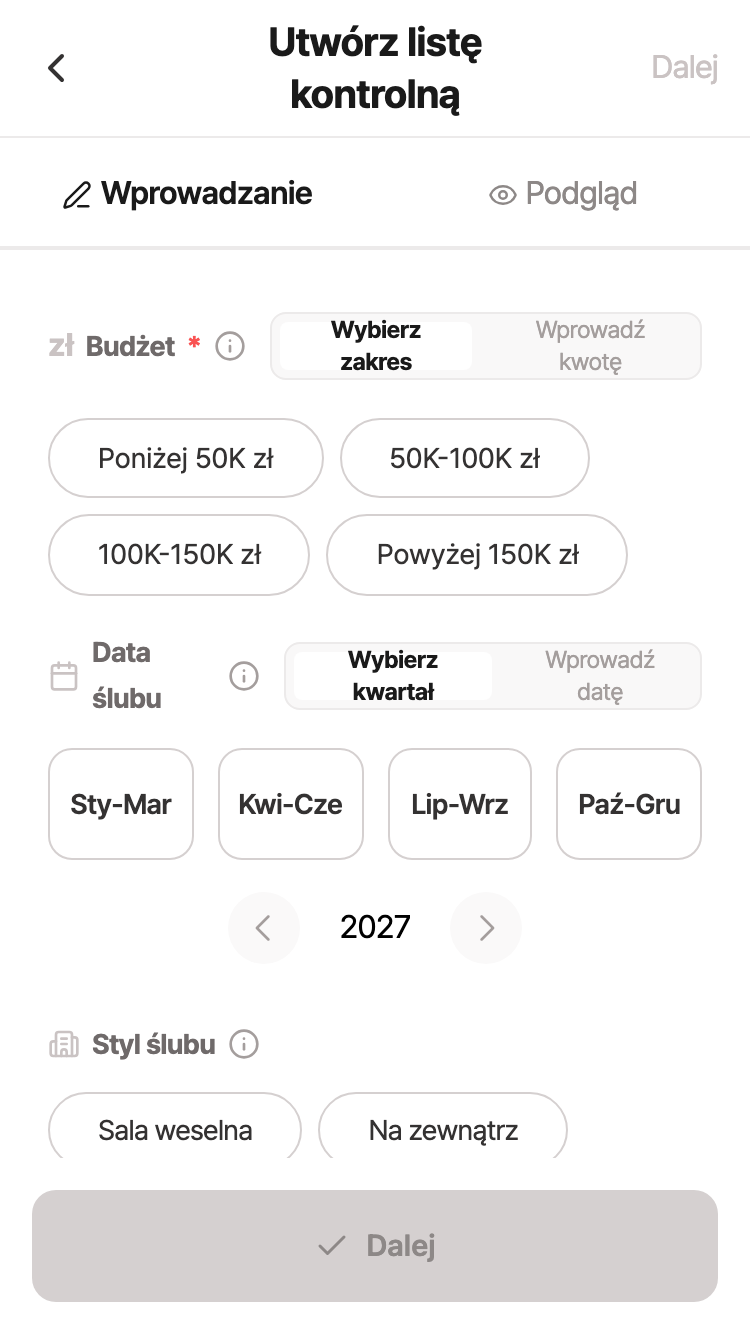Choose Powyżej 150K zł budget
750x1334 pixels.
pyautogui.click(x=477, y=555)
